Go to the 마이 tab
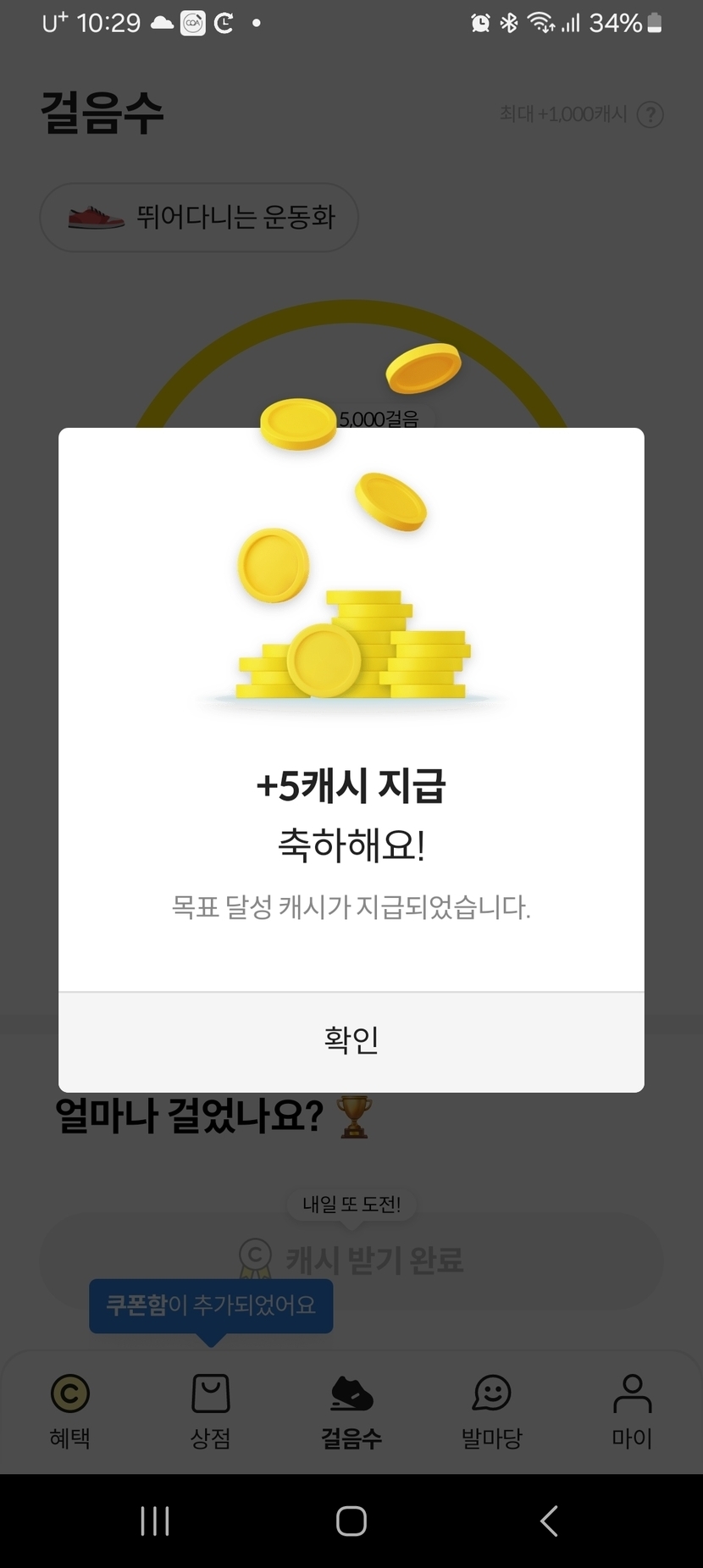 tap(632, 1410)
